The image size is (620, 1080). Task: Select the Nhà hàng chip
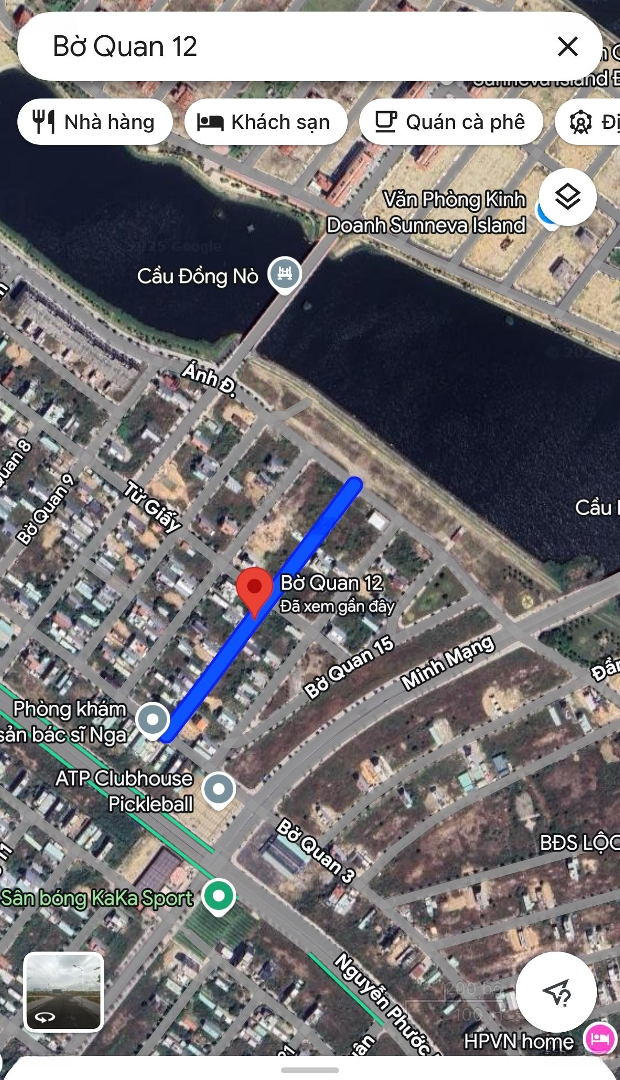[95, 122]
